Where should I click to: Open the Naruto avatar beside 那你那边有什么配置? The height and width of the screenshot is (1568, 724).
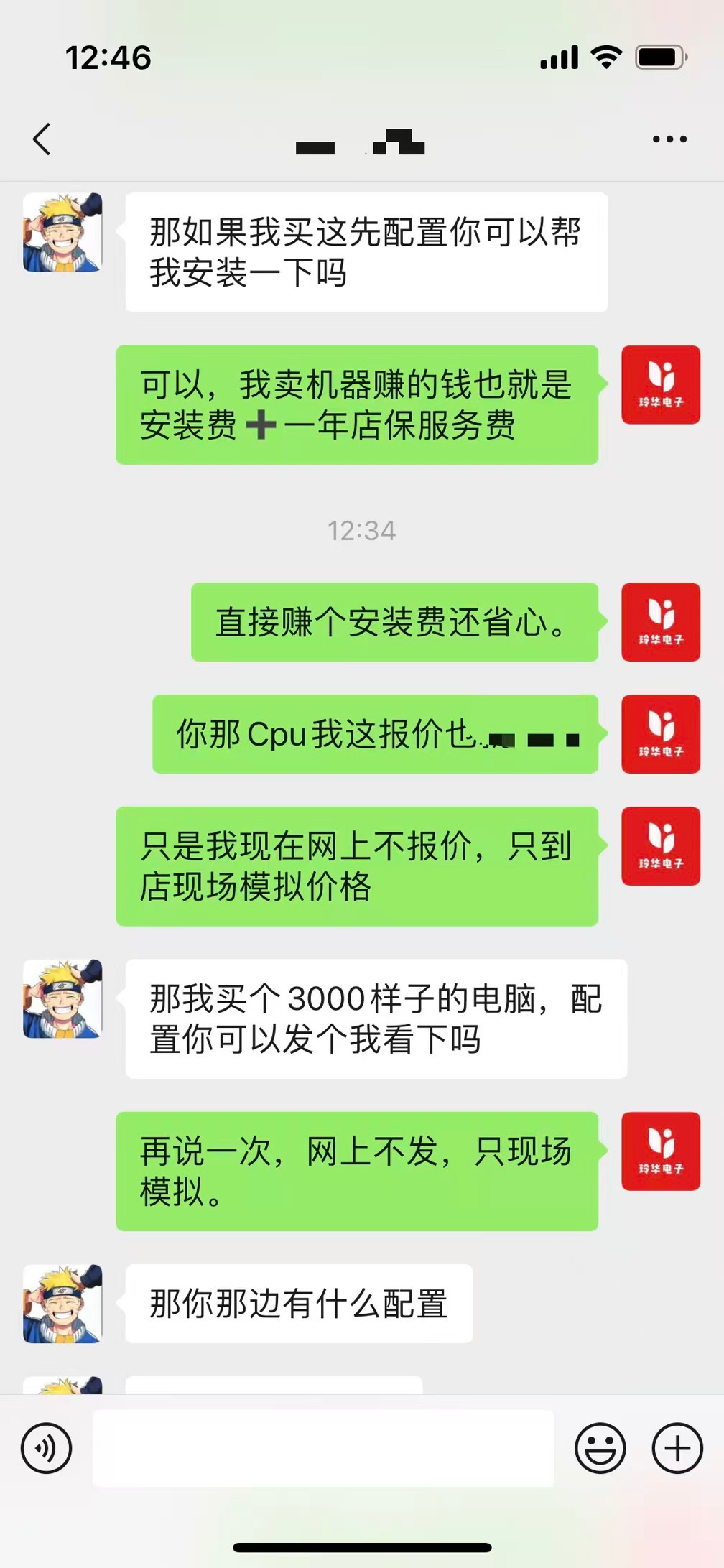tap(62, 1303)
